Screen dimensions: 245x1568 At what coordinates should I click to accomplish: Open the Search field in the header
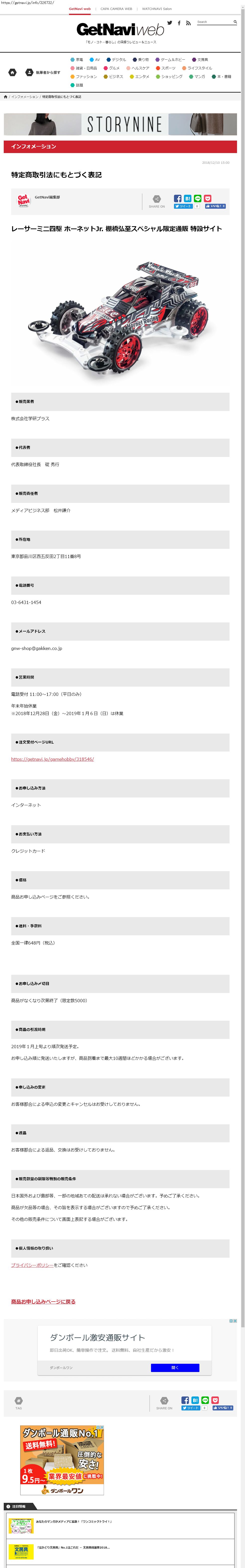(213, 22)
